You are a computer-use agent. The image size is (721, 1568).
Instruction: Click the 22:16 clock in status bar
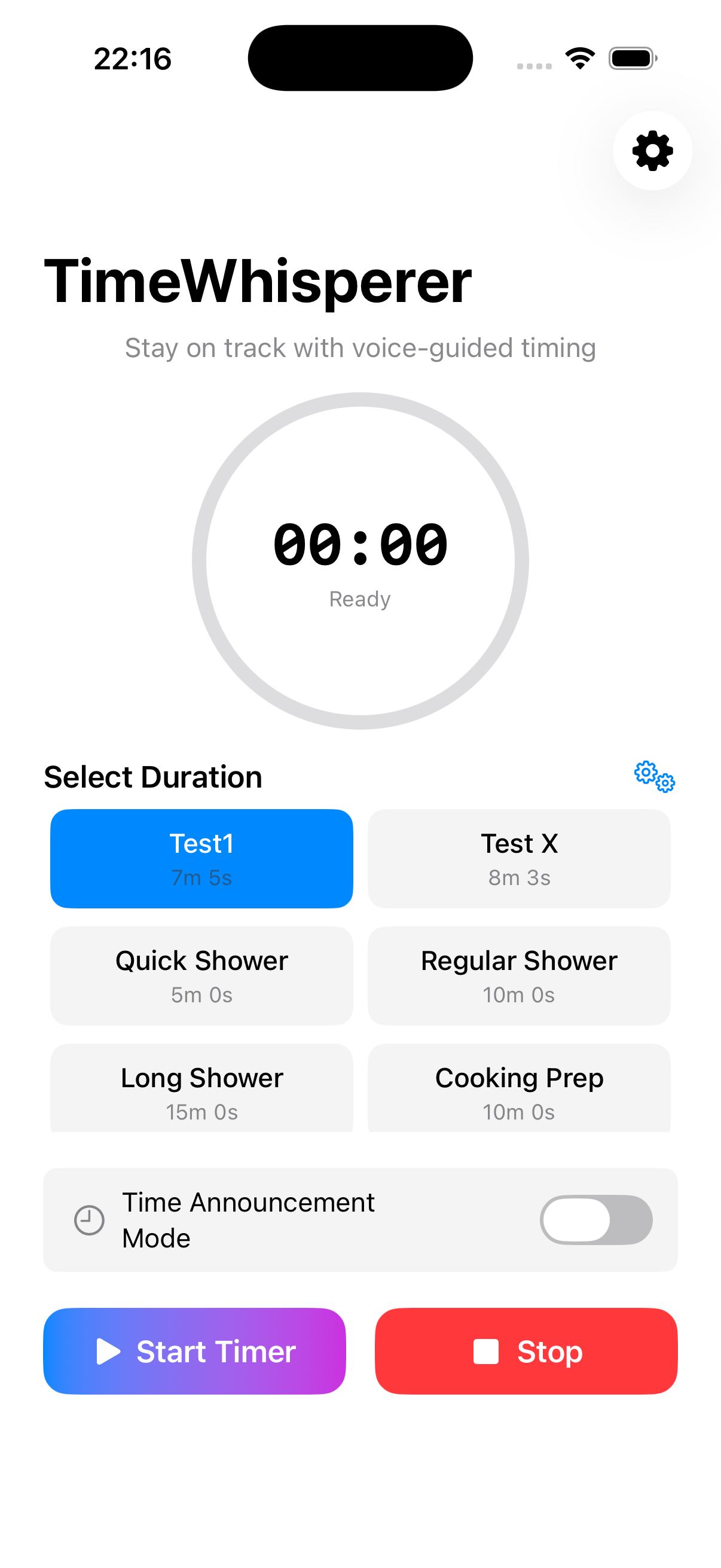click(x=133, y=58)
